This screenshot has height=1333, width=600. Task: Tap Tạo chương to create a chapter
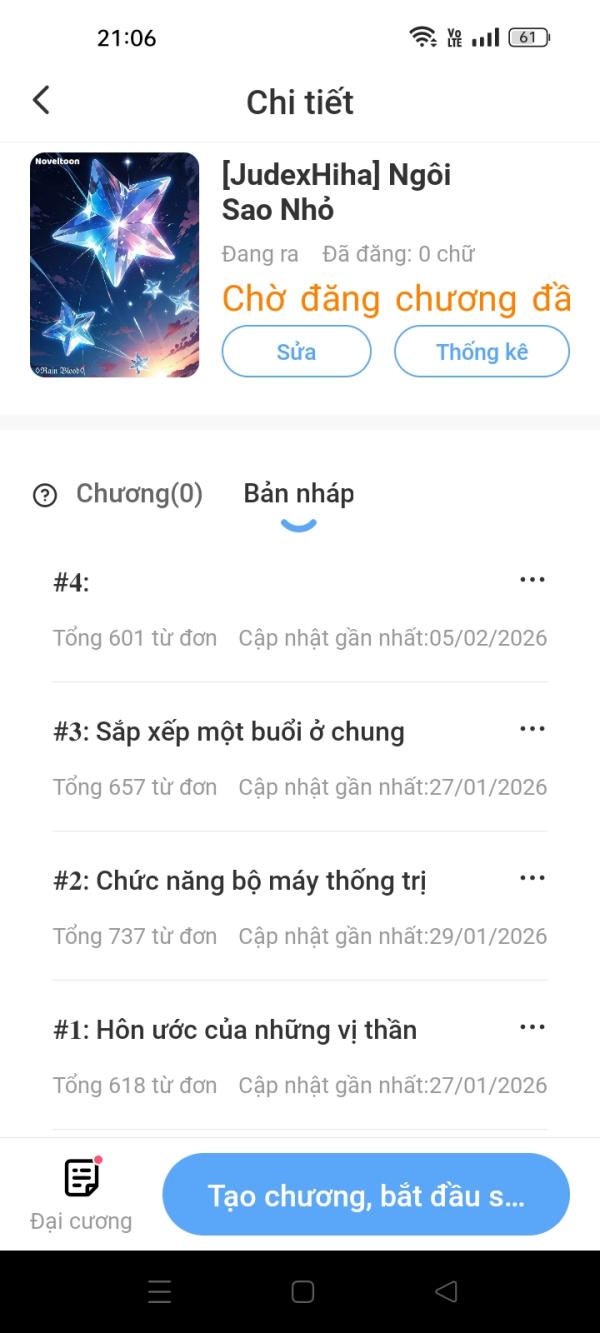(x=366, y=1194)
